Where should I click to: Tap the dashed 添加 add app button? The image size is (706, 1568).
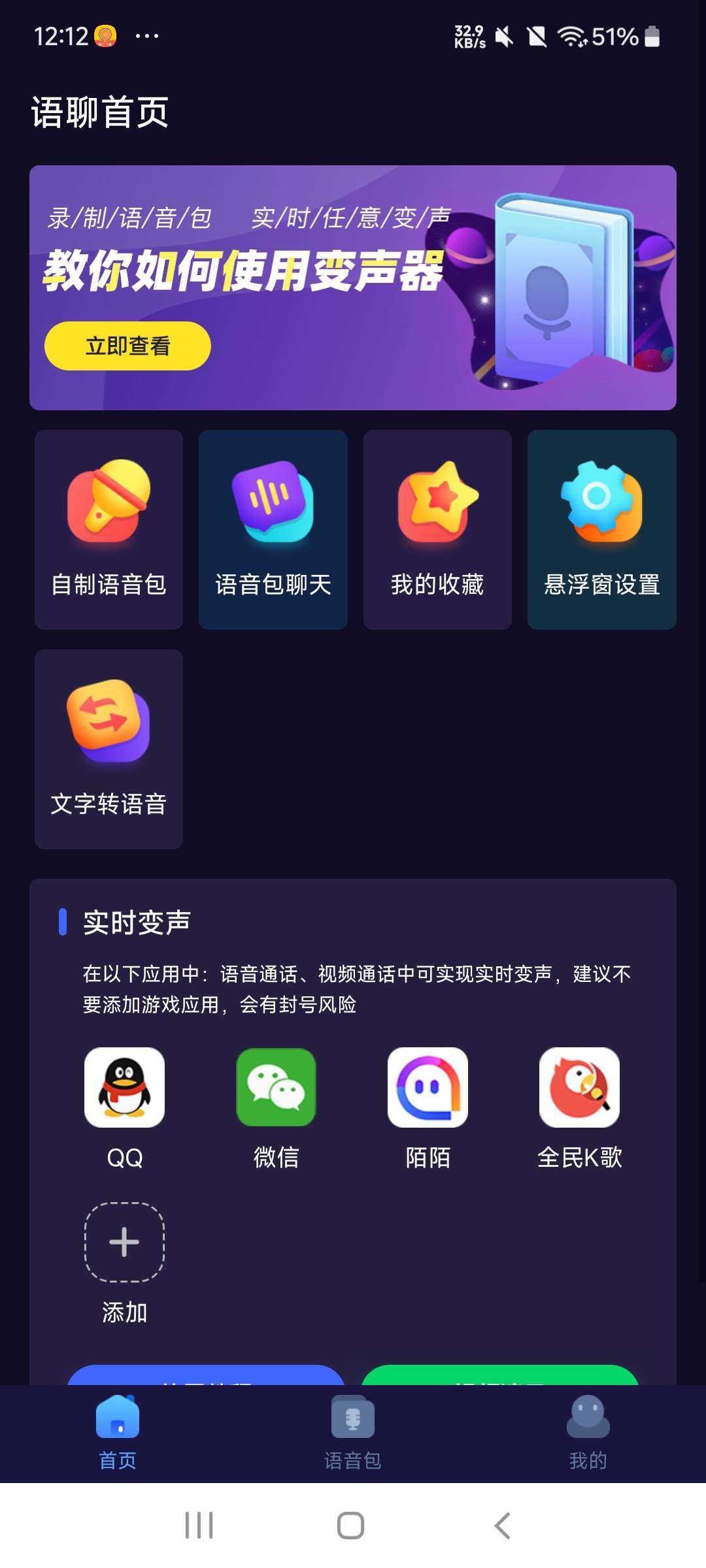124,1241
